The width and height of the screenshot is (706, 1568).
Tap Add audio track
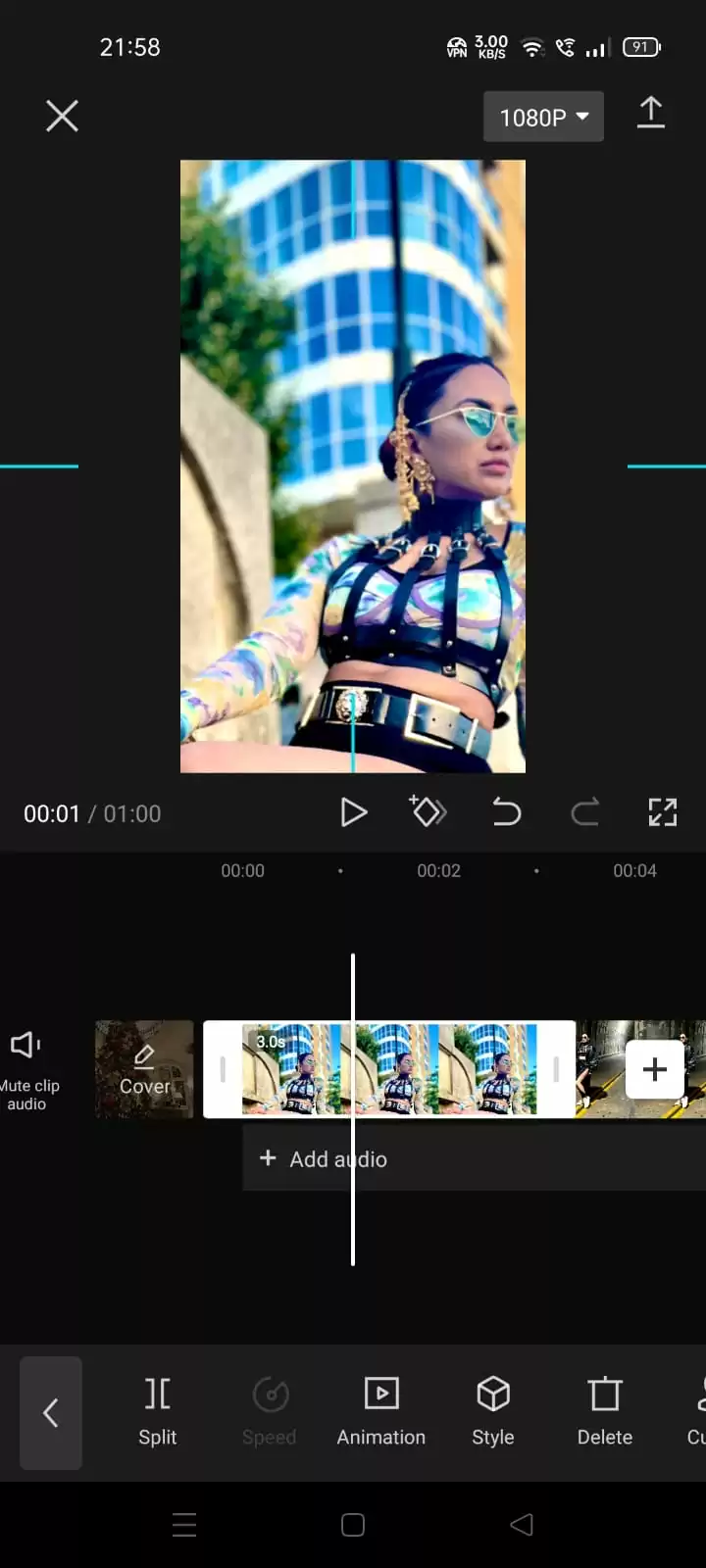[x=324, y=1158]
